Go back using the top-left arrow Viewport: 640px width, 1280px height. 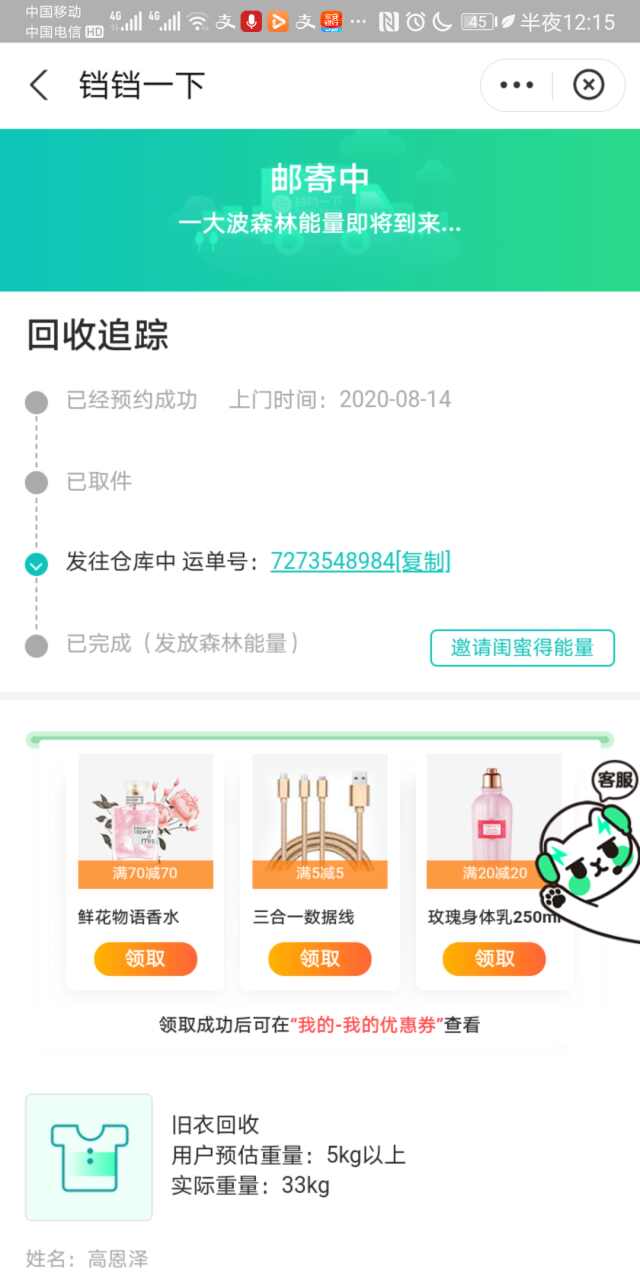[38, 85]
